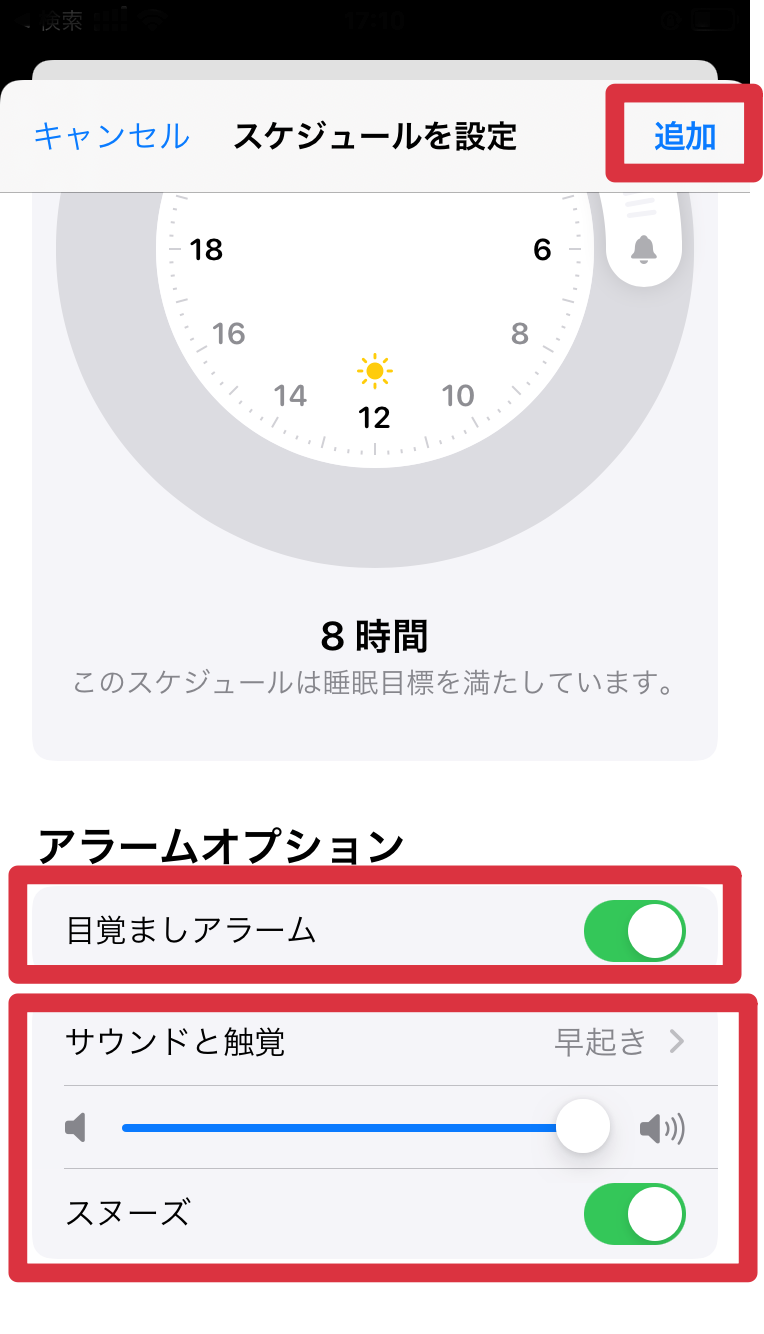Turn off the 目覚ましアラーム switch

pos(634,931)
